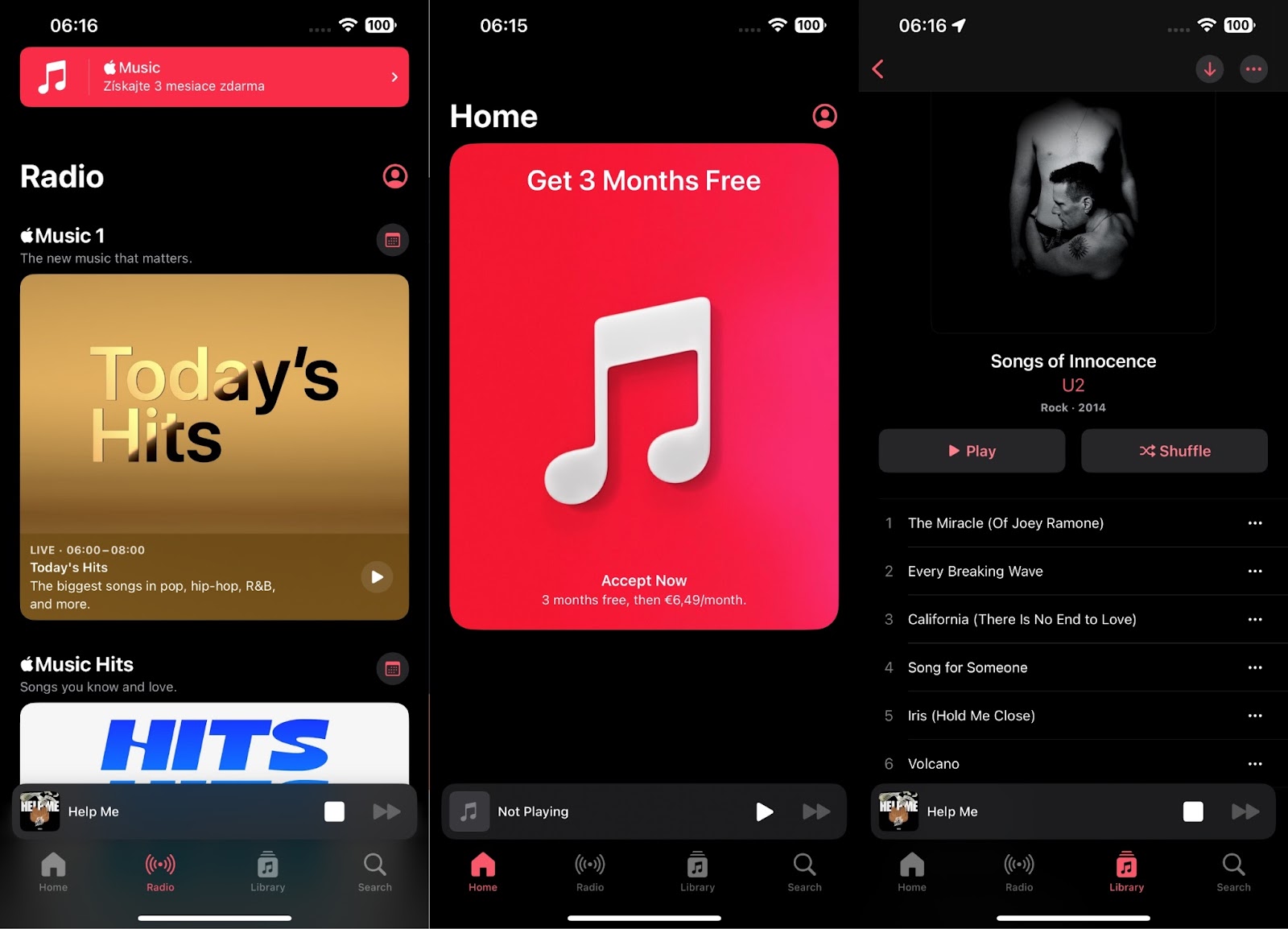Open more options for Iris (Hold Me Close)
Image resolution: width=1288 pixels, height=929 pixels.
click(x=1254, y=716)
